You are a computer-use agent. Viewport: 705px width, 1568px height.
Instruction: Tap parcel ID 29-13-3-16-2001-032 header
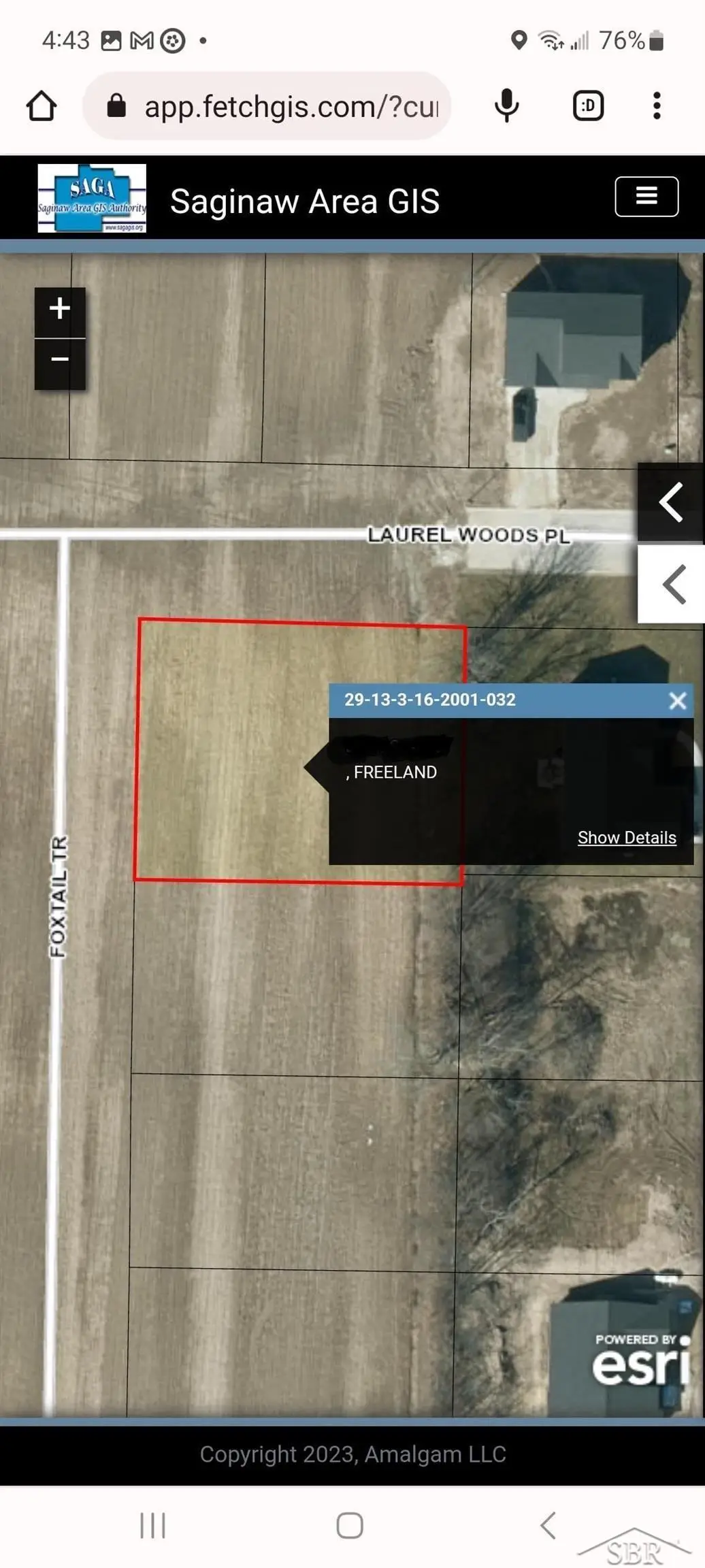[x=429, y=700]
